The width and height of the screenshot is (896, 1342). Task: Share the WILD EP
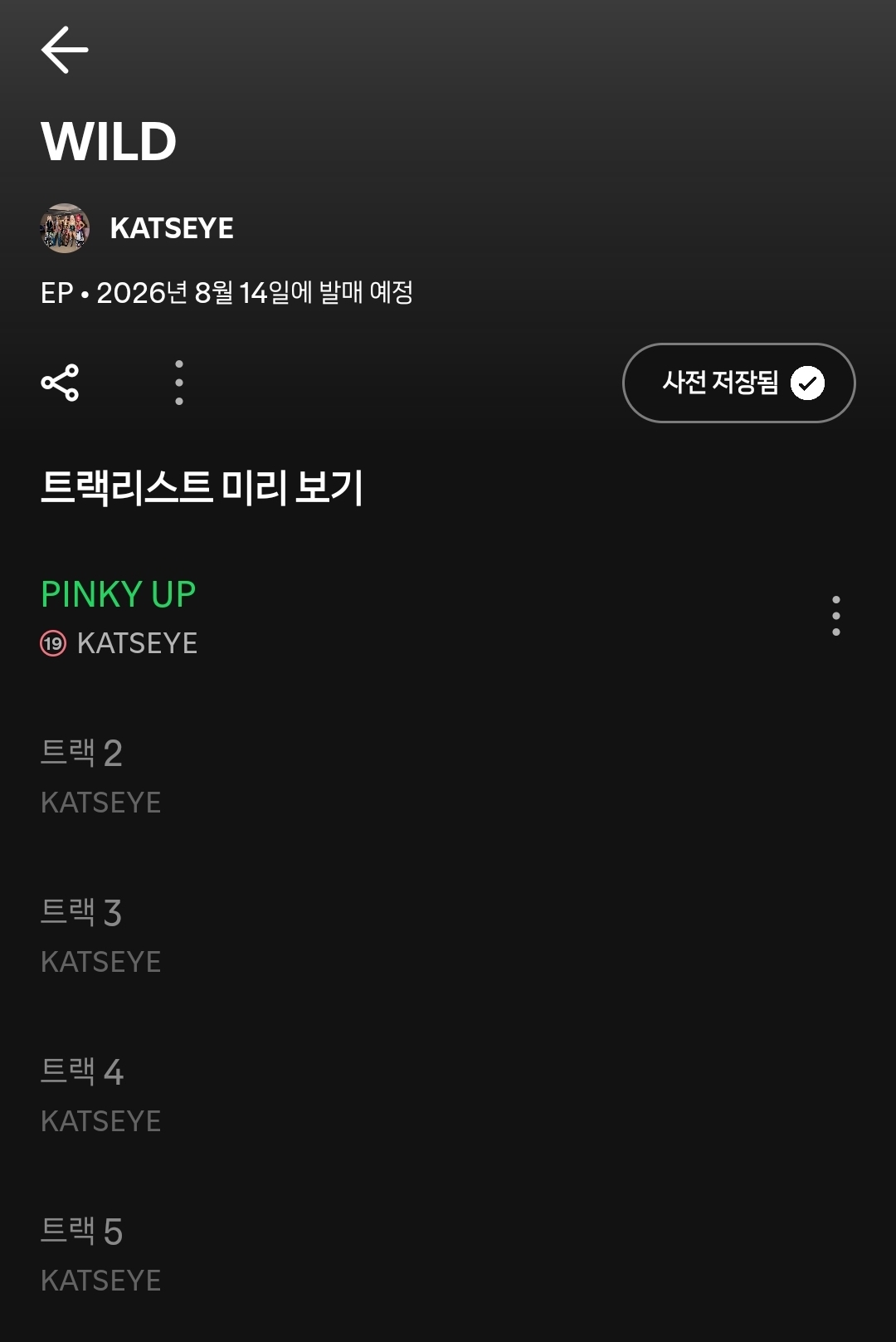pos(60,383)
